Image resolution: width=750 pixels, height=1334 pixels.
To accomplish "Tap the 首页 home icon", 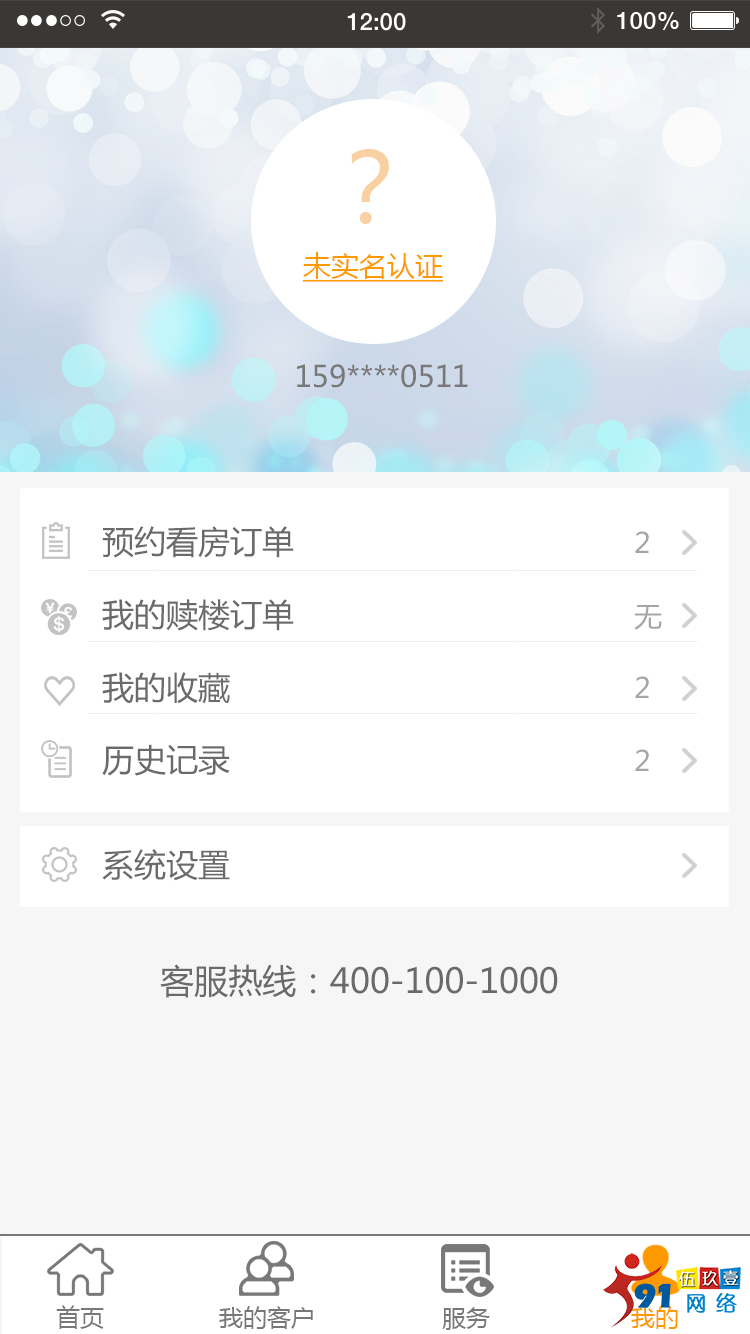I will pyautogui.click(x=80, y=1272).
